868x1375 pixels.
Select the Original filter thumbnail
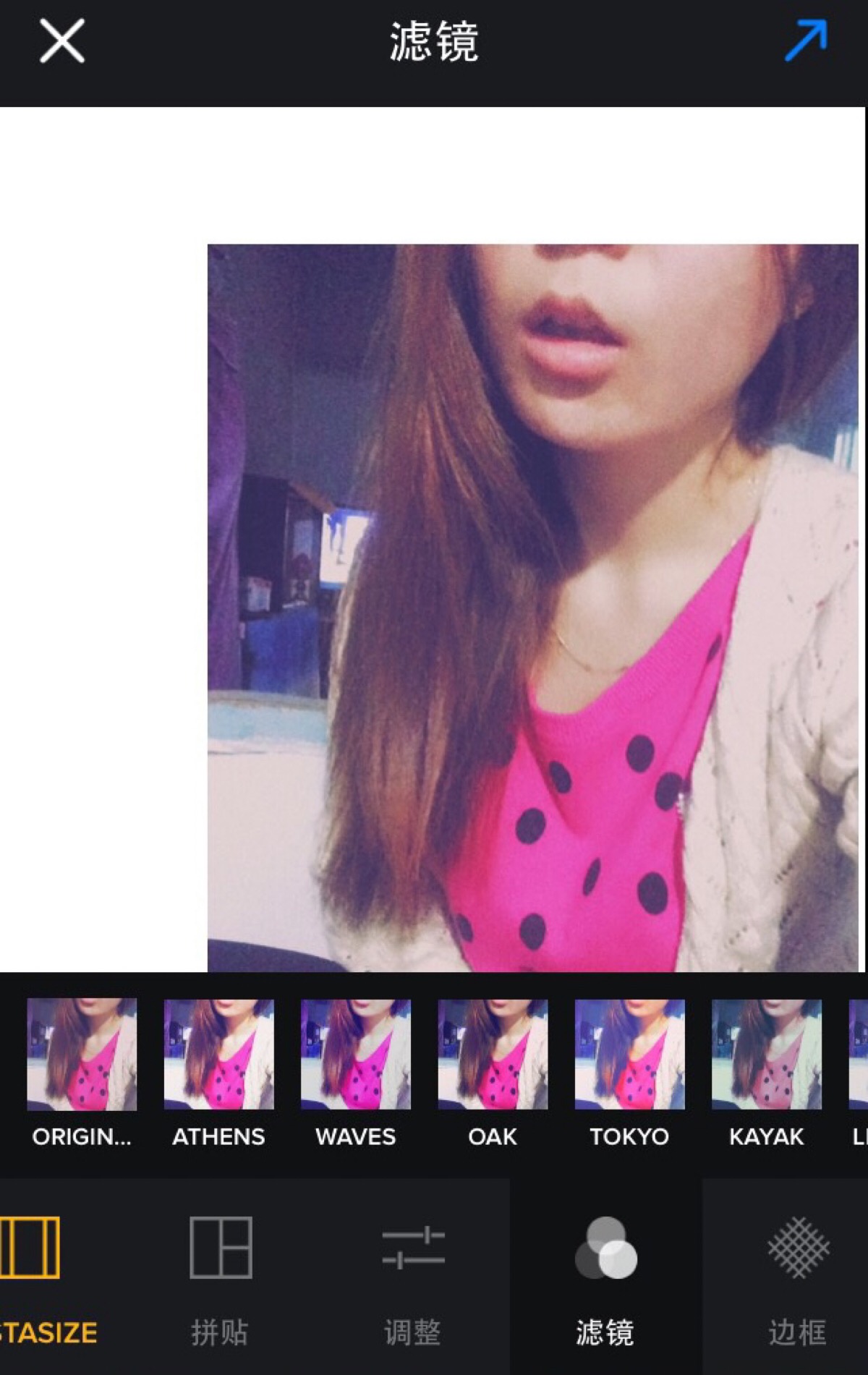click(82, 1054)
